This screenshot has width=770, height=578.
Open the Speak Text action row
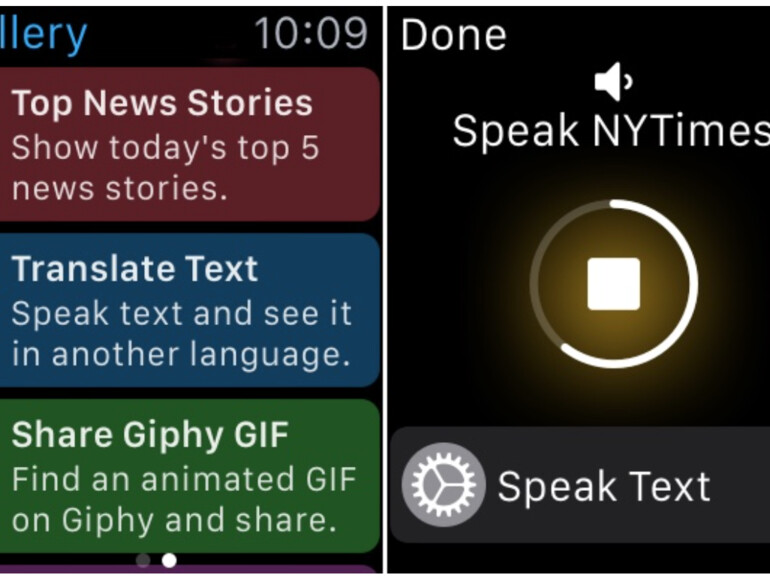point(580,486)
